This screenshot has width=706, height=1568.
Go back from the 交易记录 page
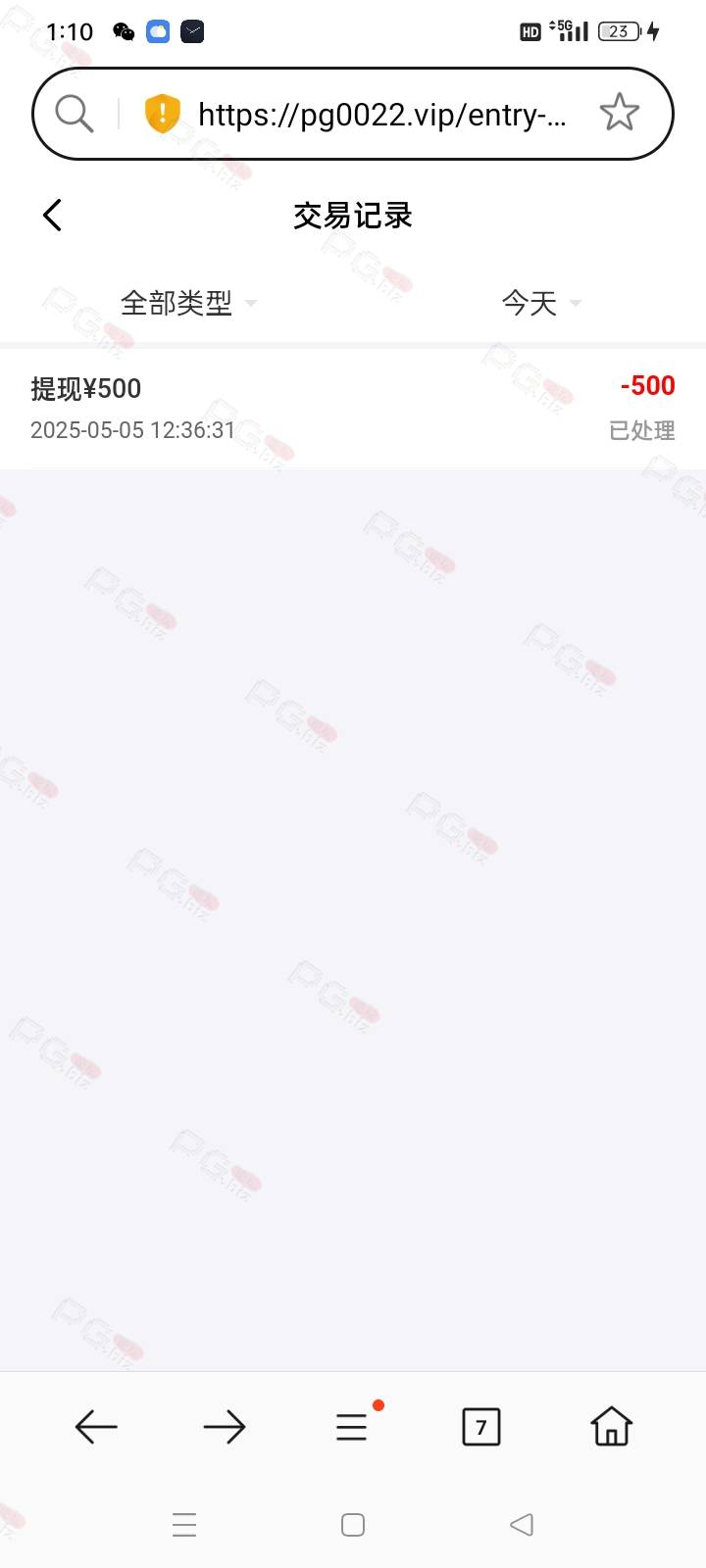point(53,215)
